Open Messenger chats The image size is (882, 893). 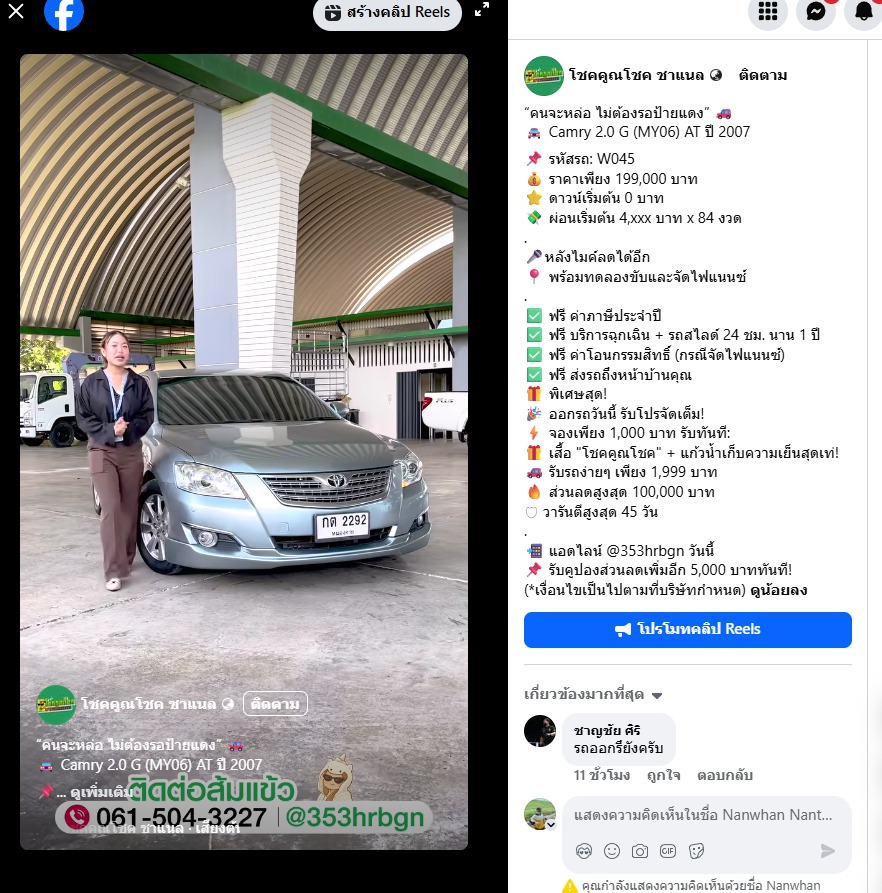[x=815, y=12]
